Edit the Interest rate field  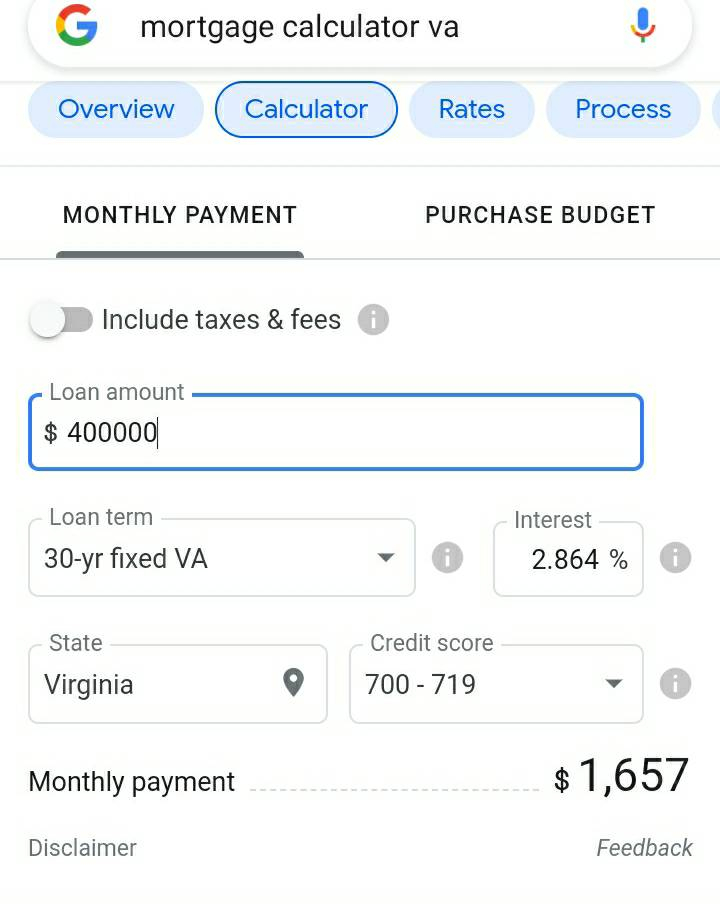(567, 560)
